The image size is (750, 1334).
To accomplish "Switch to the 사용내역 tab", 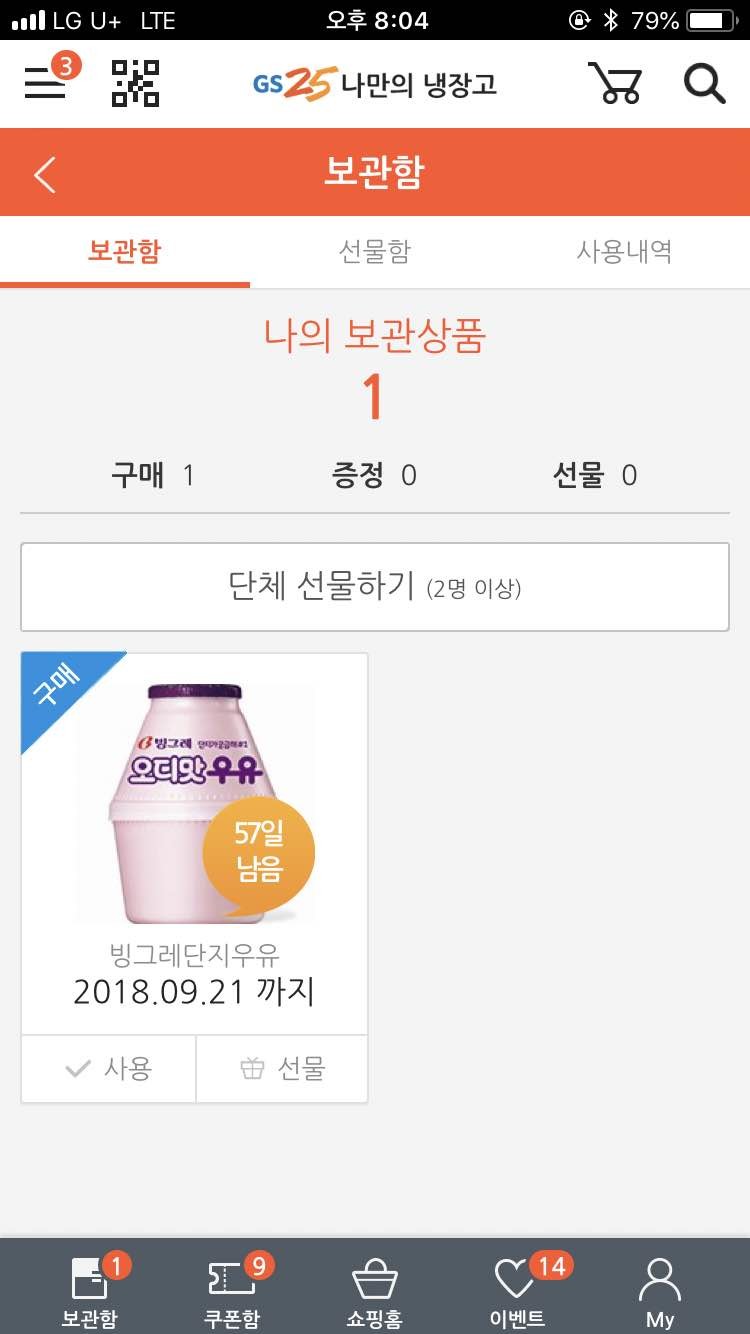I will pyautogui.click(x=623, y=252).
